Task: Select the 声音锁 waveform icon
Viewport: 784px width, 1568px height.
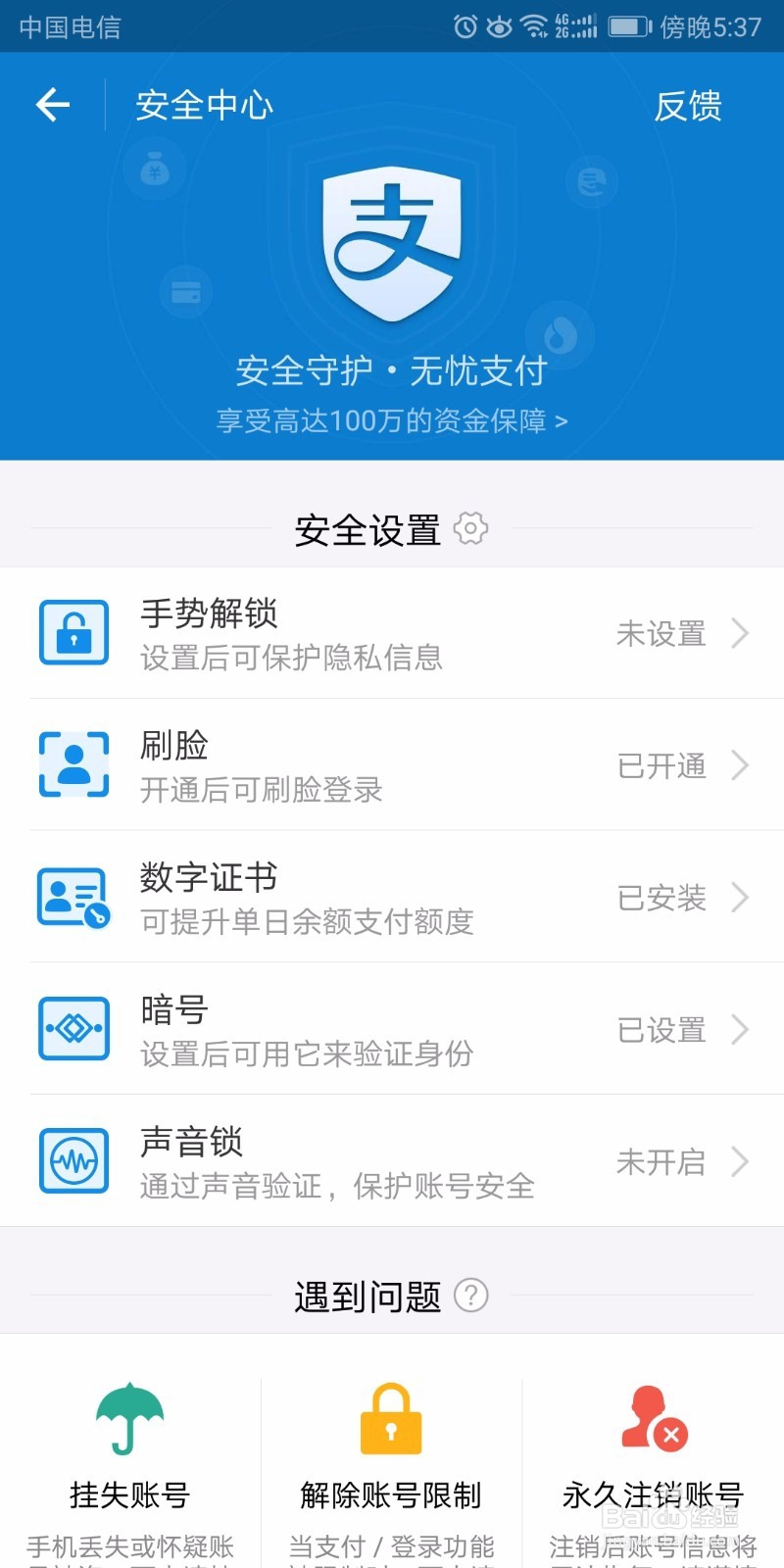Action: point(73,1162)
